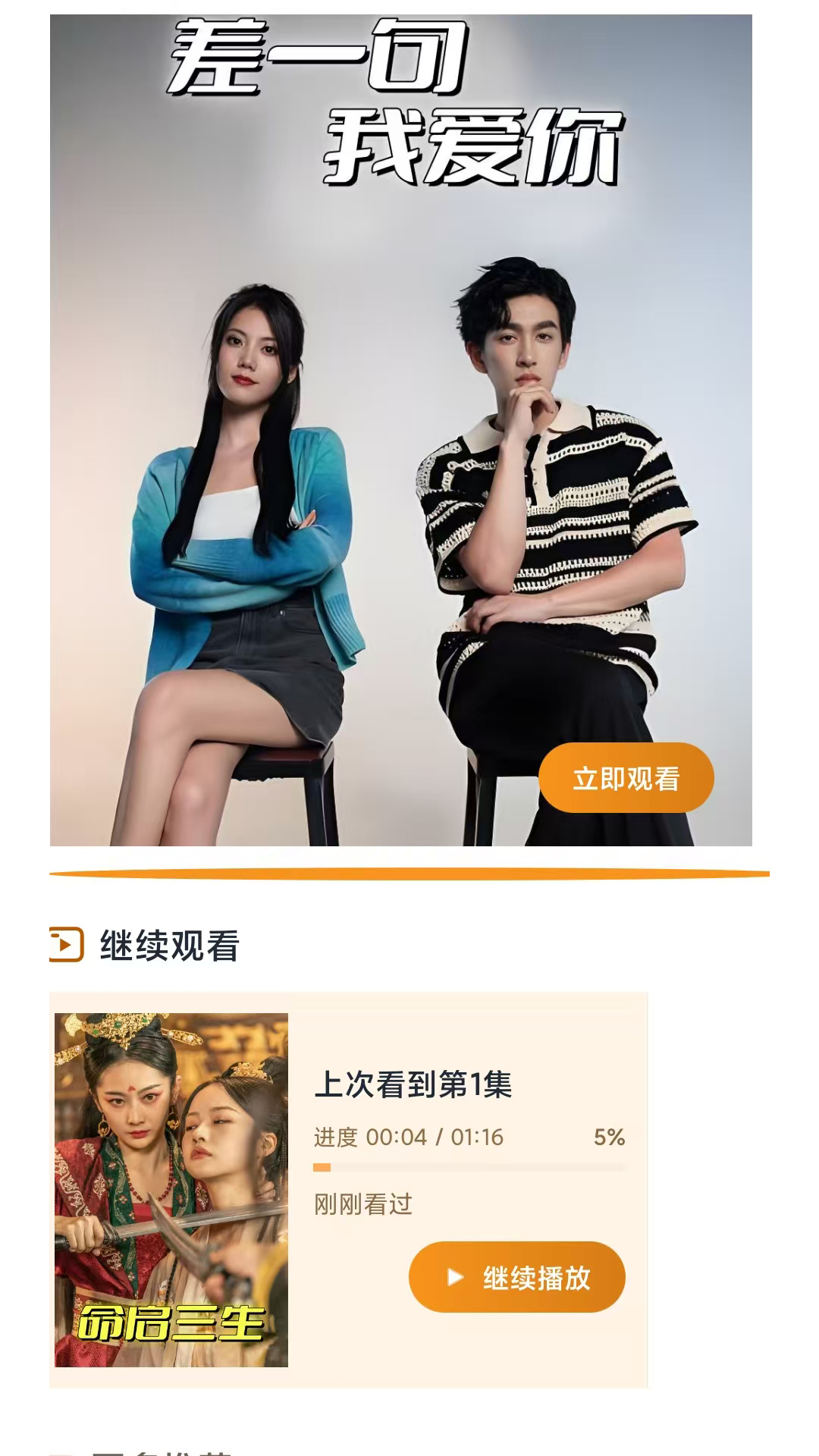Screen dimensions: 819x1456
Task: Click the orange divider below the banner
Action: 409,874
